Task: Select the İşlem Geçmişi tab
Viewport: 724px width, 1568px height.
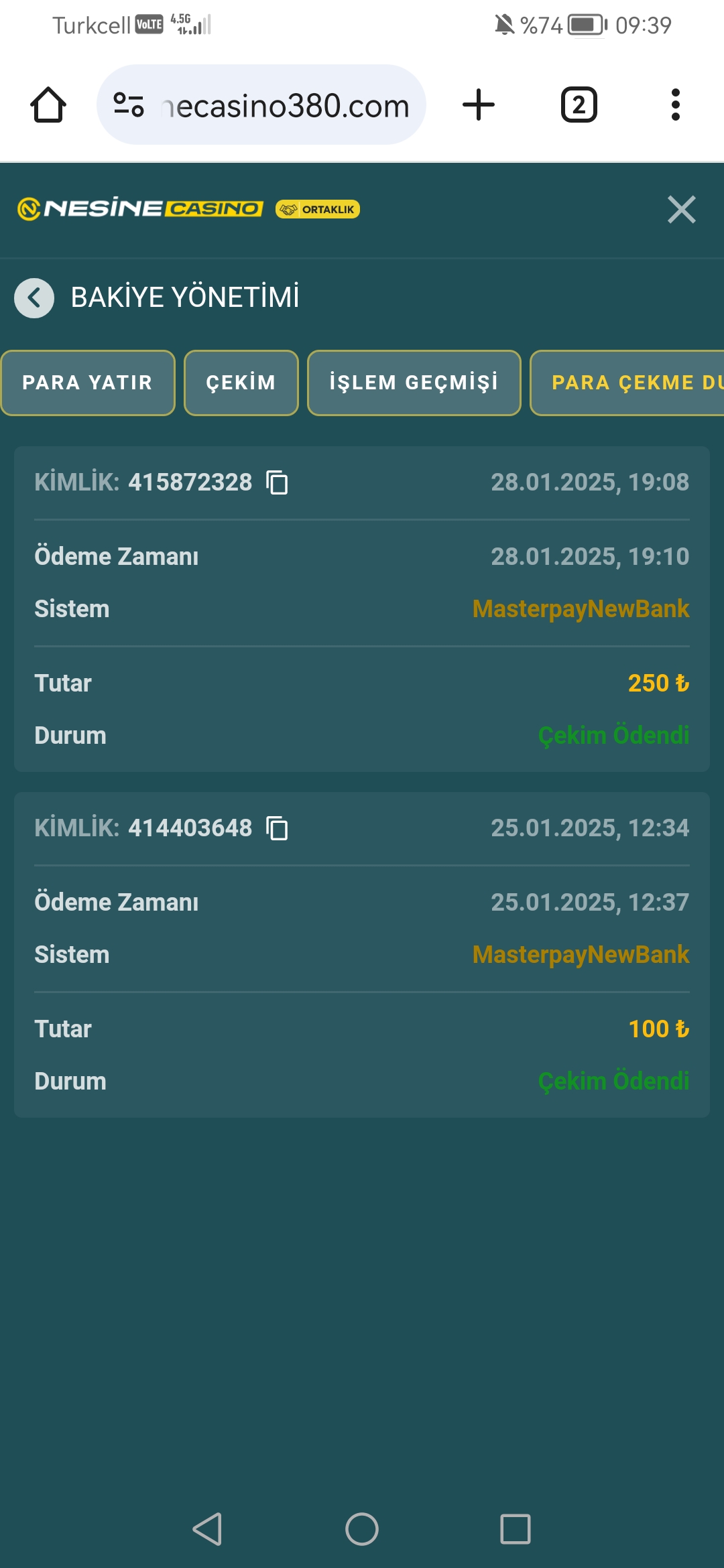Action: [414, 383]
